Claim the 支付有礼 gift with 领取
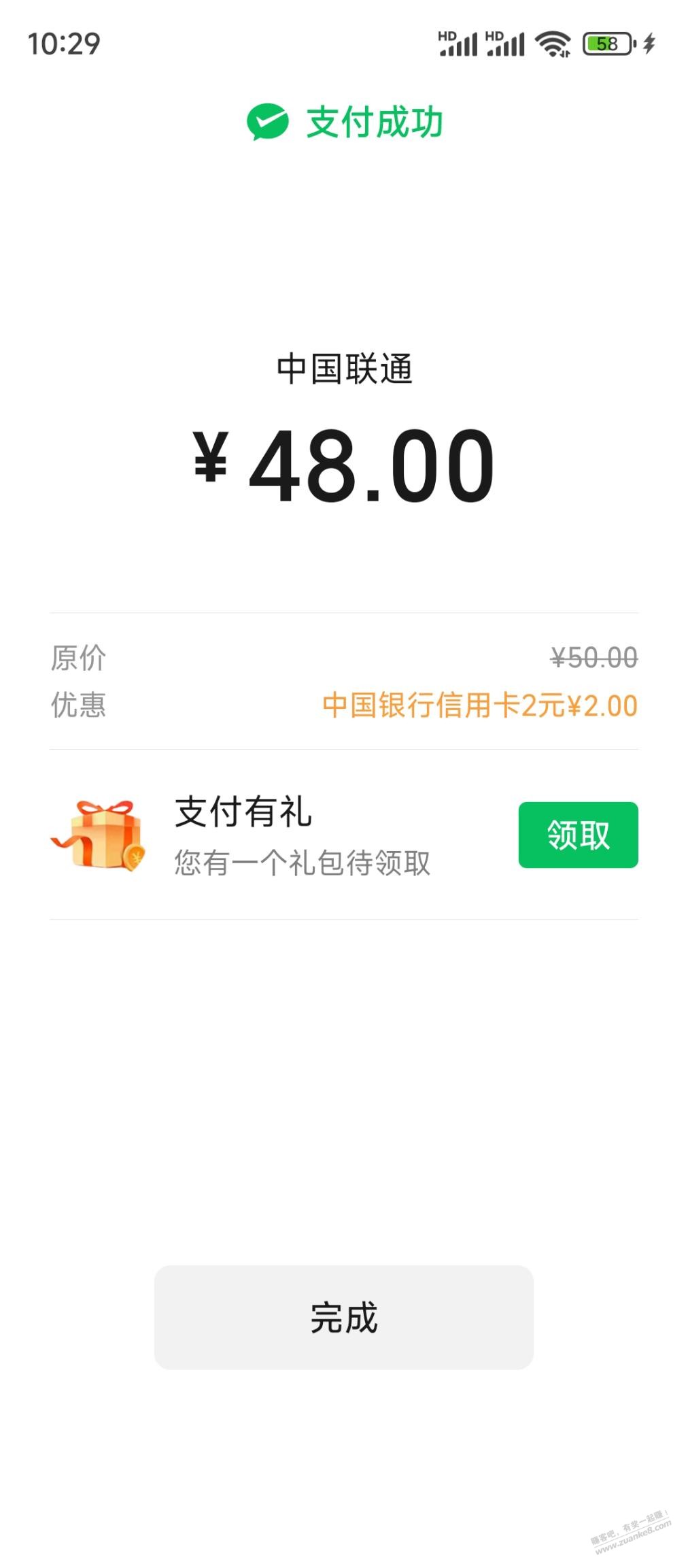The width and height of the screenshot is (688, 1568). (577, 835)
